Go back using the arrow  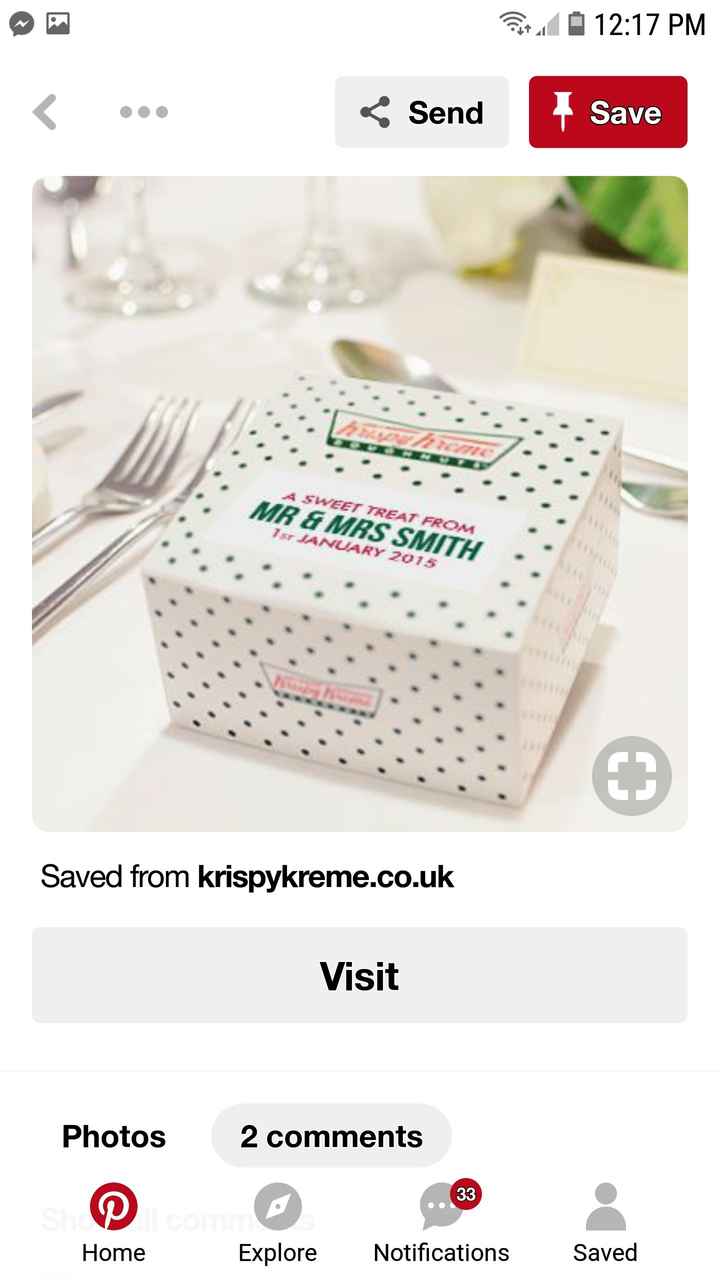(x=45, y=112)
